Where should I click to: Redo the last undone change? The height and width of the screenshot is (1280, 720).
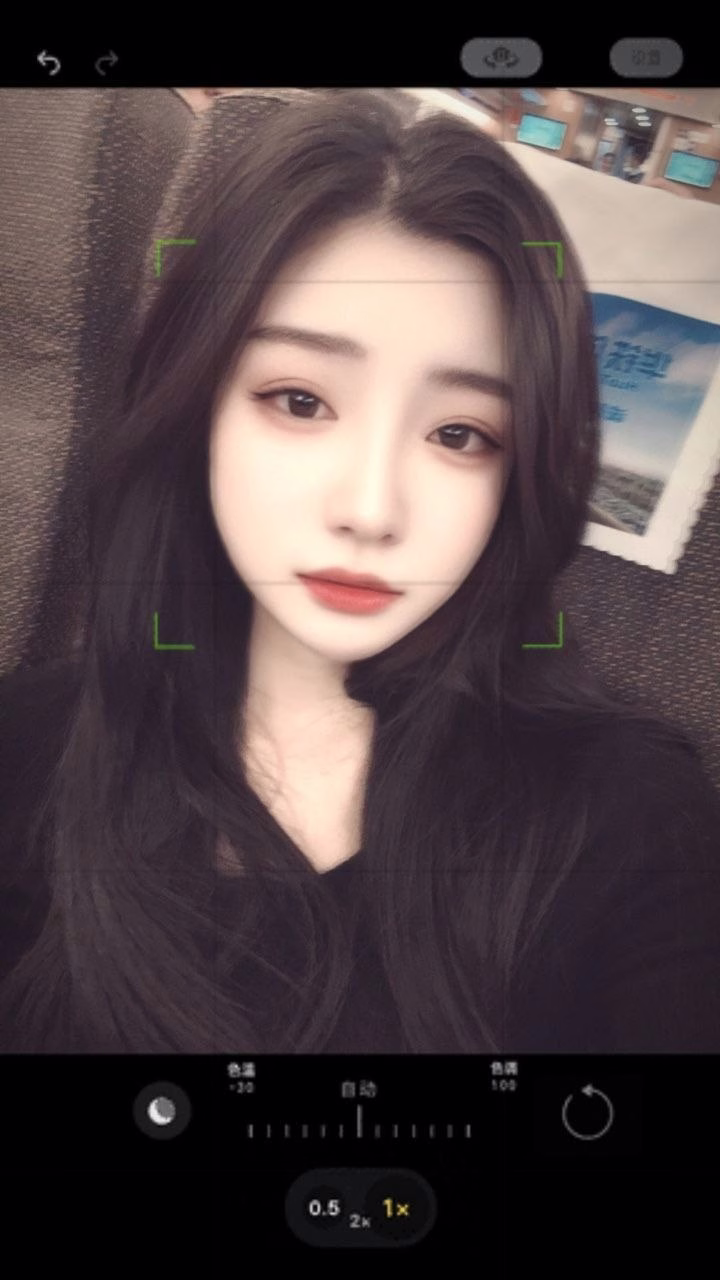coord(106,63)
